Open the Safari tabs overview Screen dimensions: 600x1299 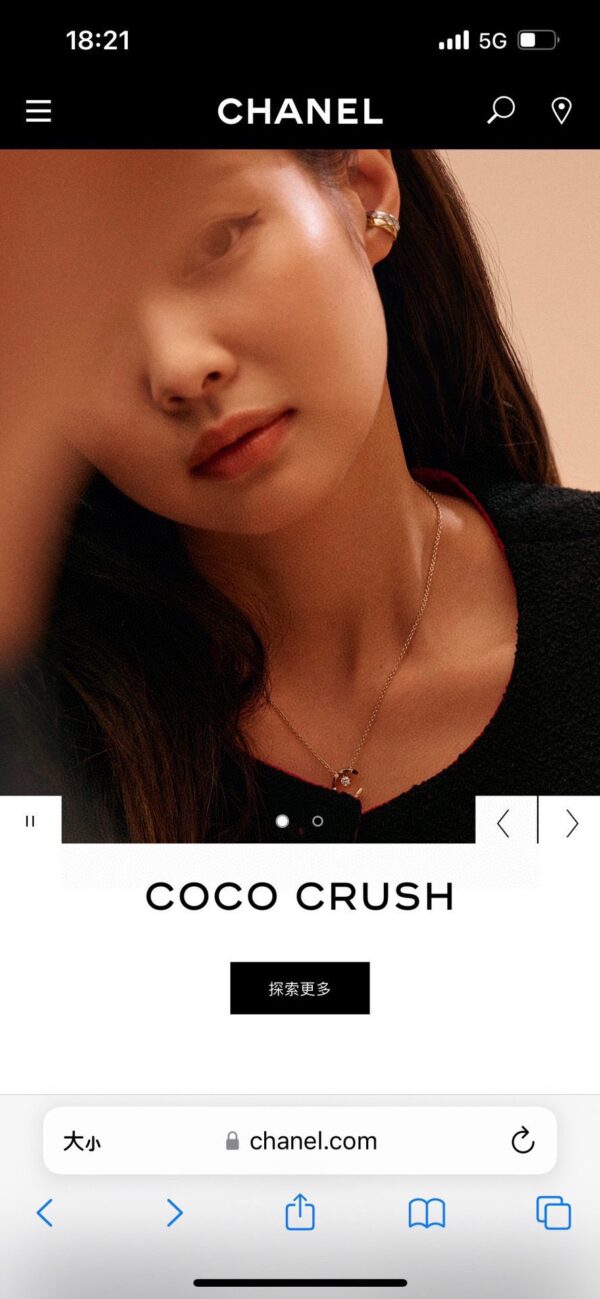[553, 1213]
